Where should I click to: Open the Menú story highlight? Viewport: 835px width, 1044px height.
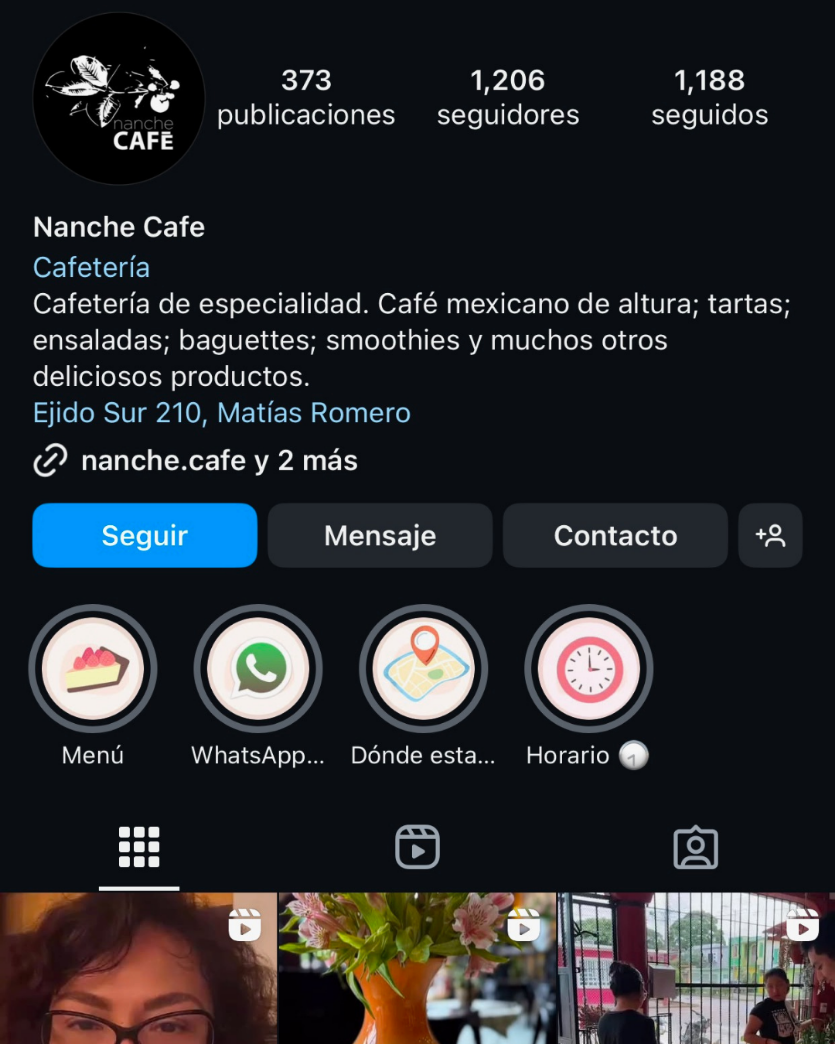click(x=93, y=670)
